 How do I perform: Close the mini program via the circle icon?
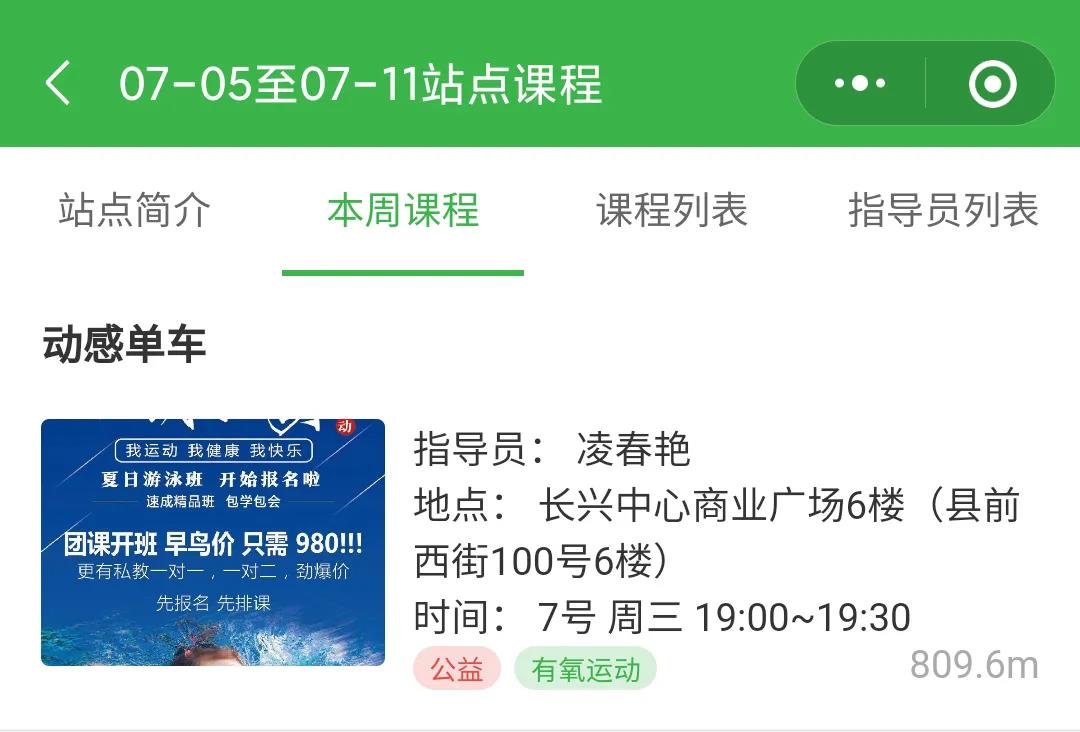(x=992, y=83)
